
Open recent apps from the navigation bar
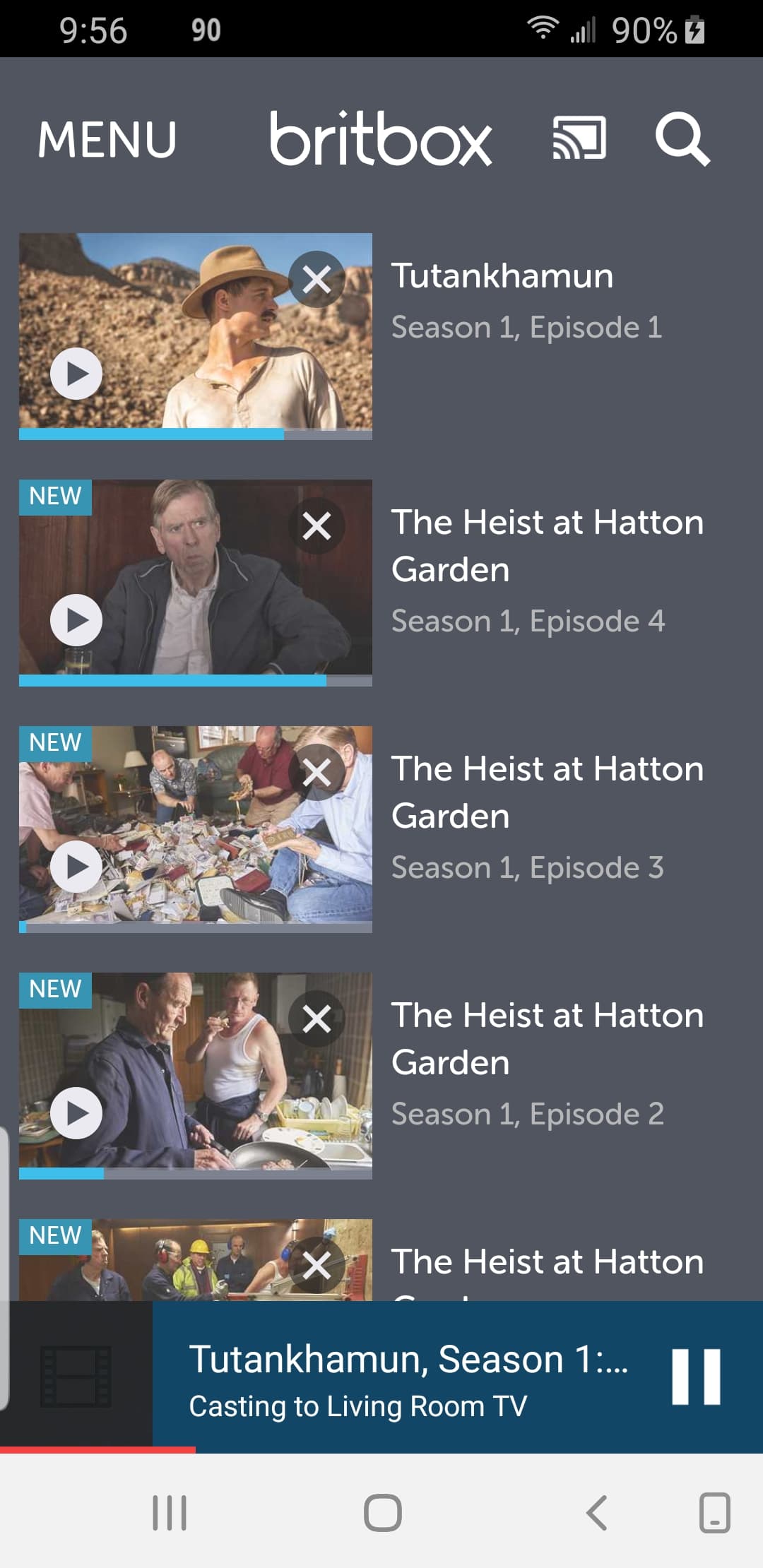(x=170, y=1513)
